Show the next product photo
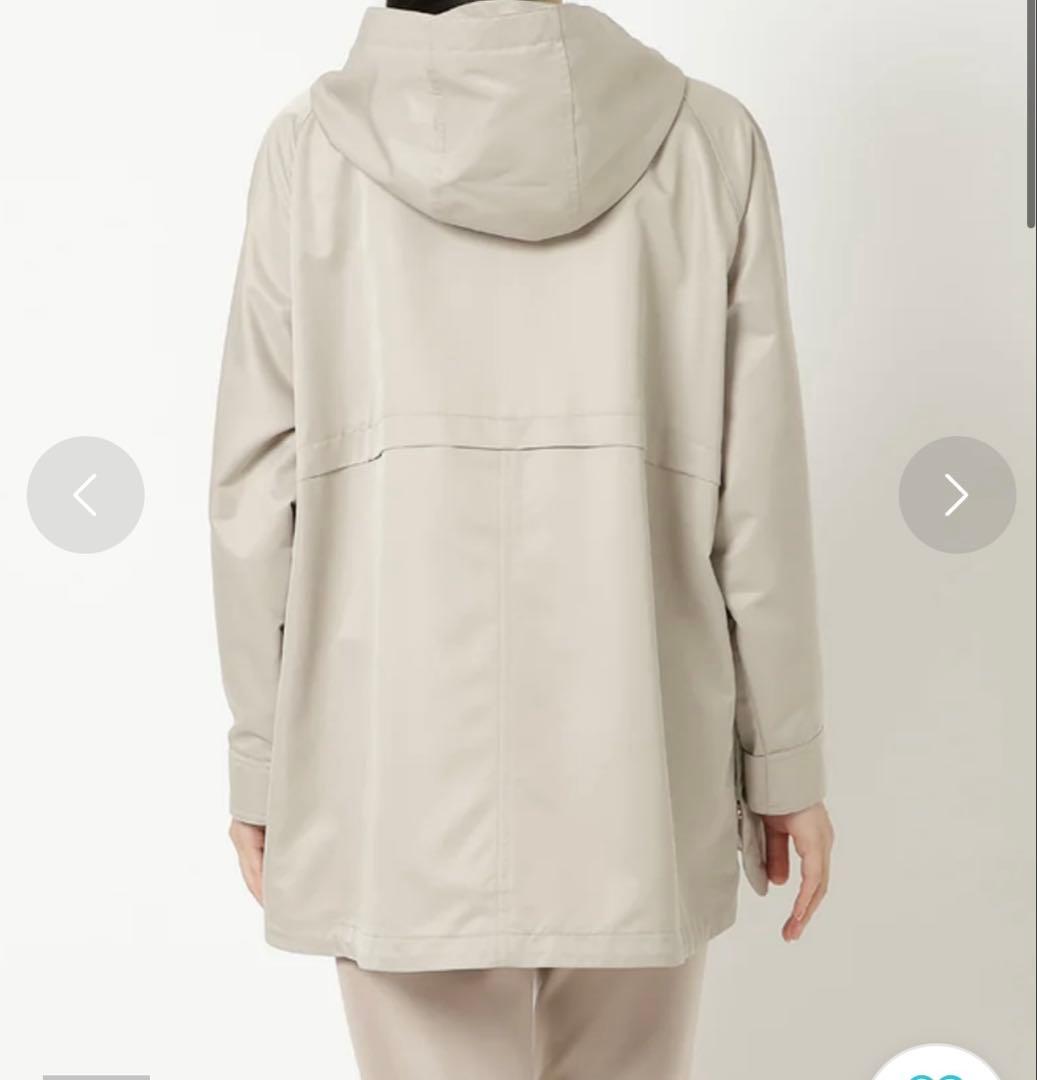 coord(957,495)
